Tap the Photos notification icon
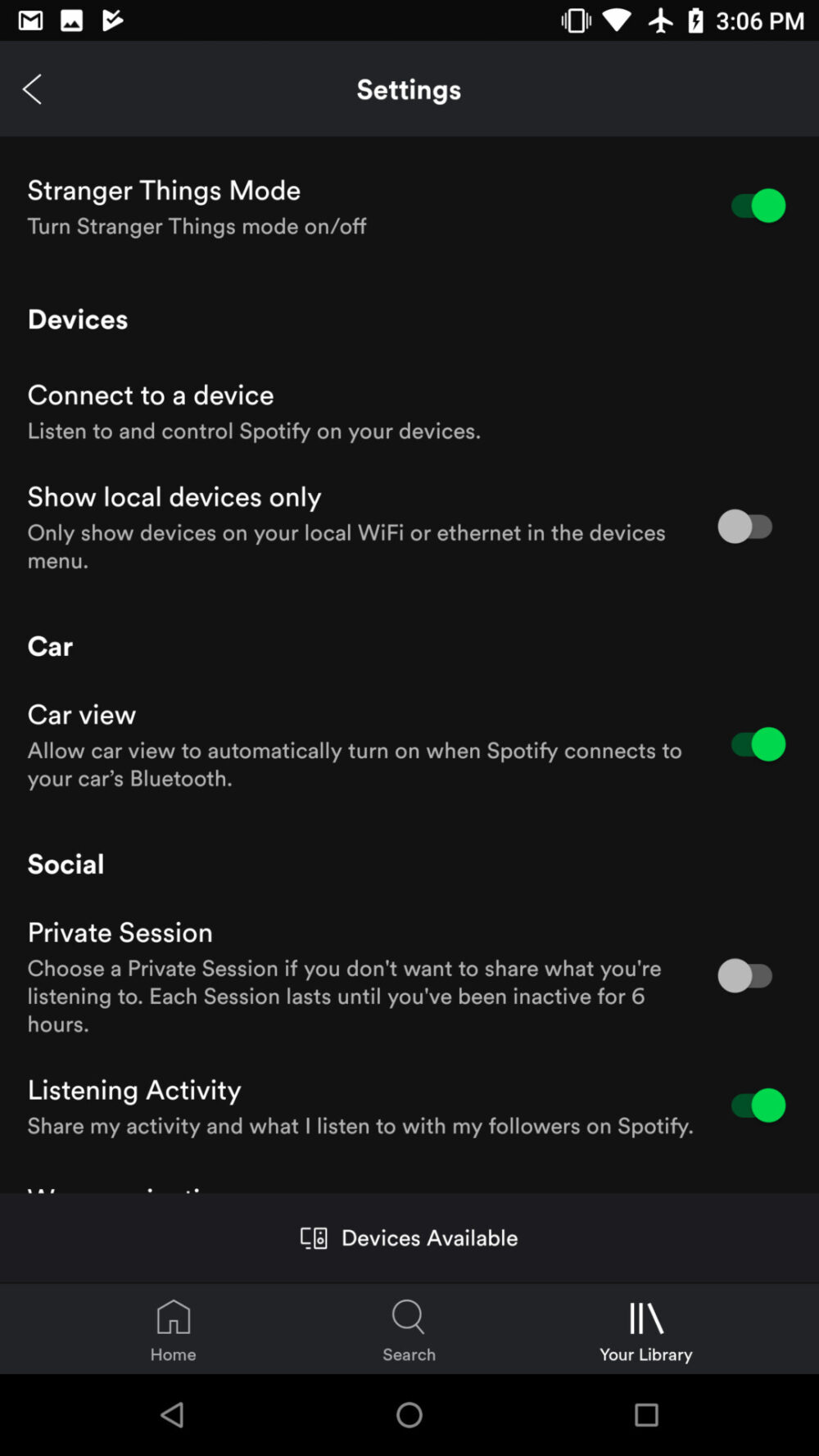This screenshot has height=1456, width=819. [71, 20]
